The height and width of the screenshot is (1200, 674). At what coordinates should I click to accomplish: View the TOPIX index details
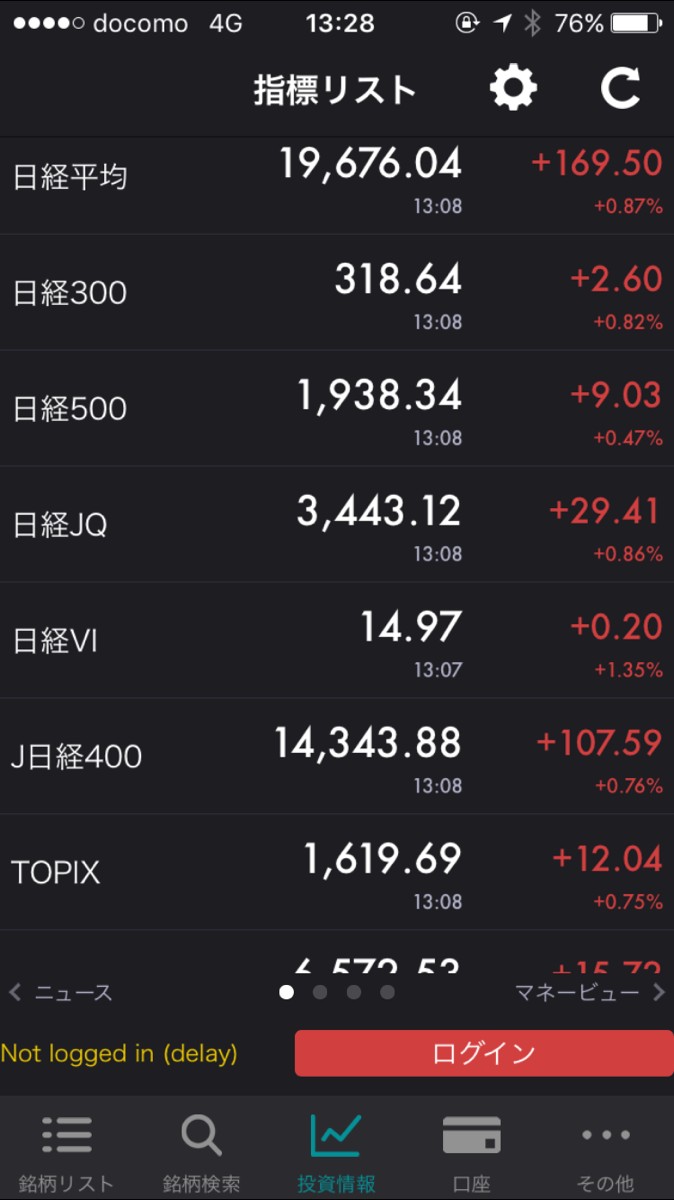tap(337, 874)
